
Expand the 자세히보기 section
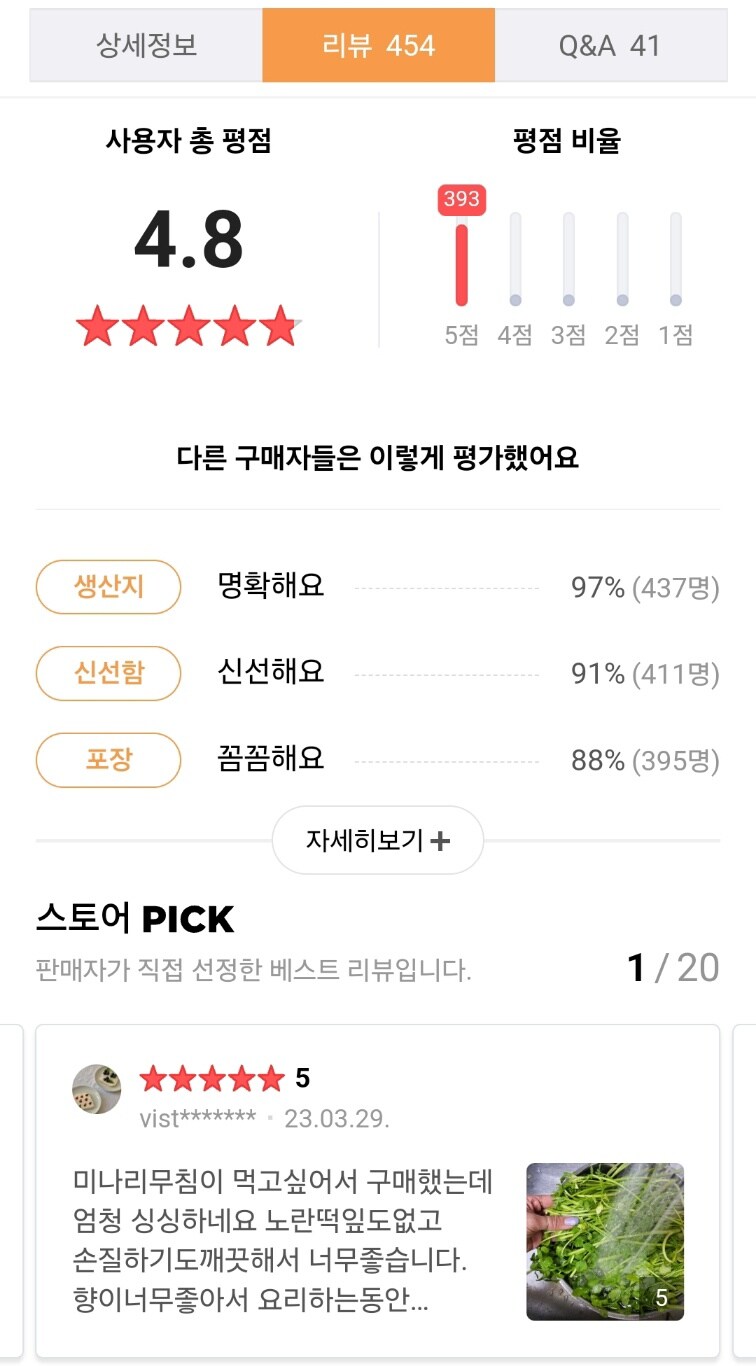[377, 840]
